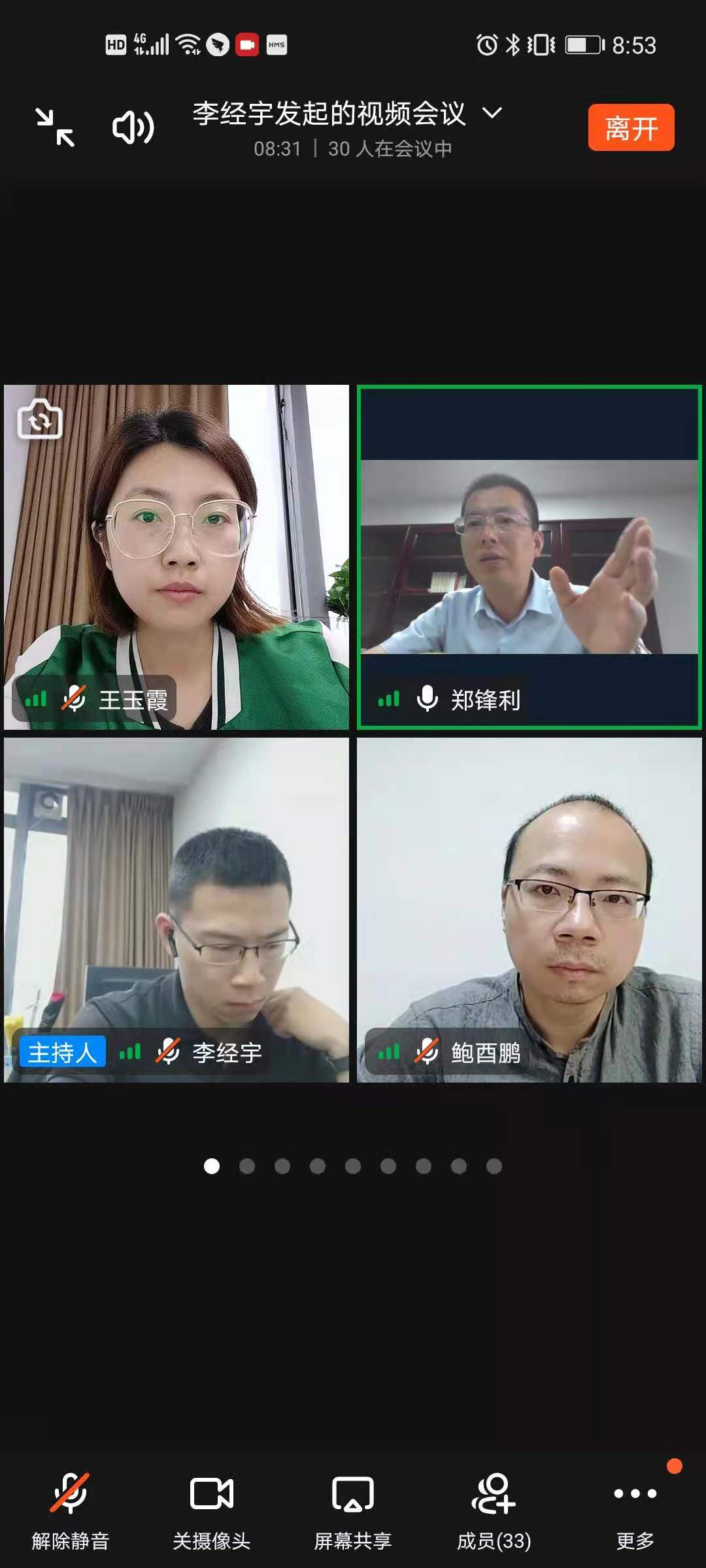
Task: Turn off camera with 关摄像头
Action: tap(212, 1511)
